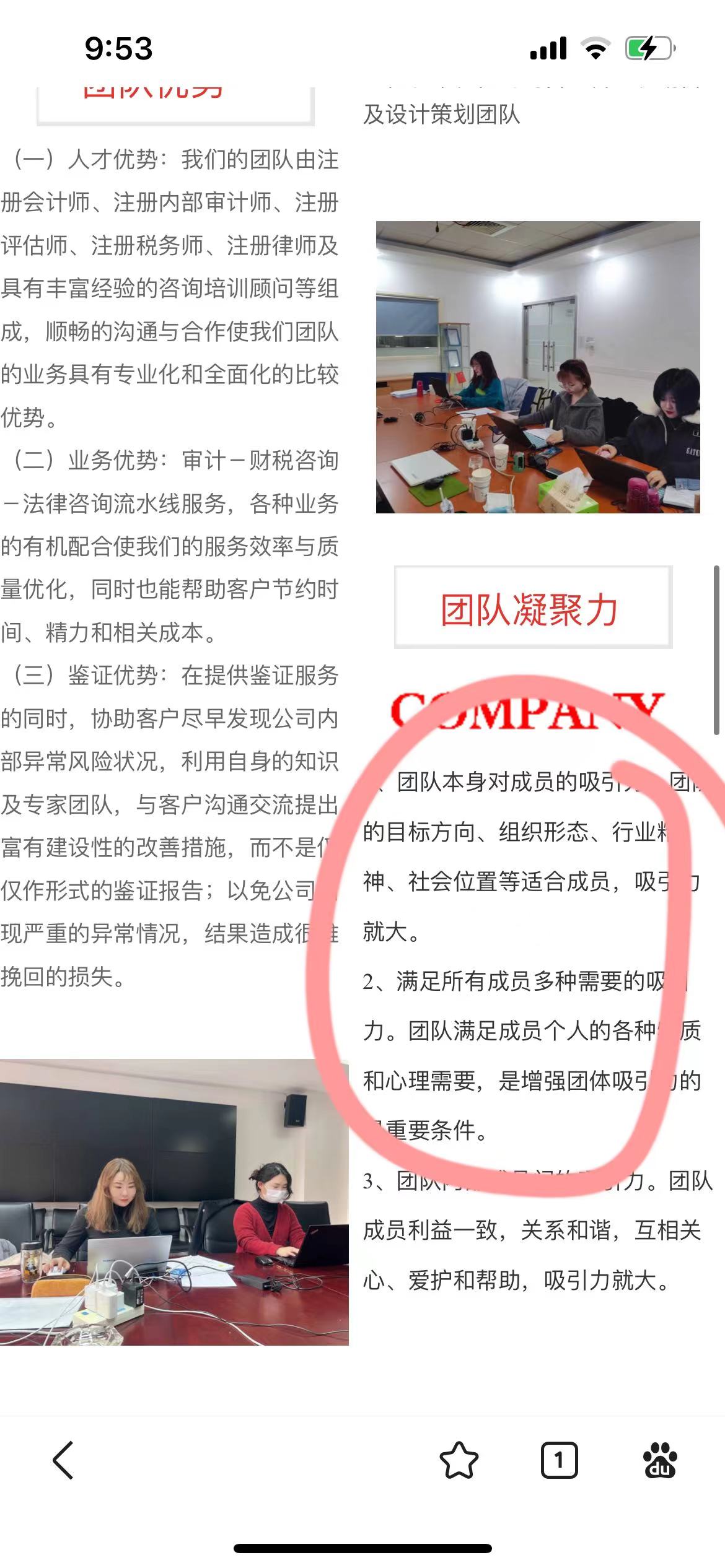Open the tab switcher showing 1 tab
Screen dimensions: 725x1568
pyautogui.click(x=559, y=1460)
